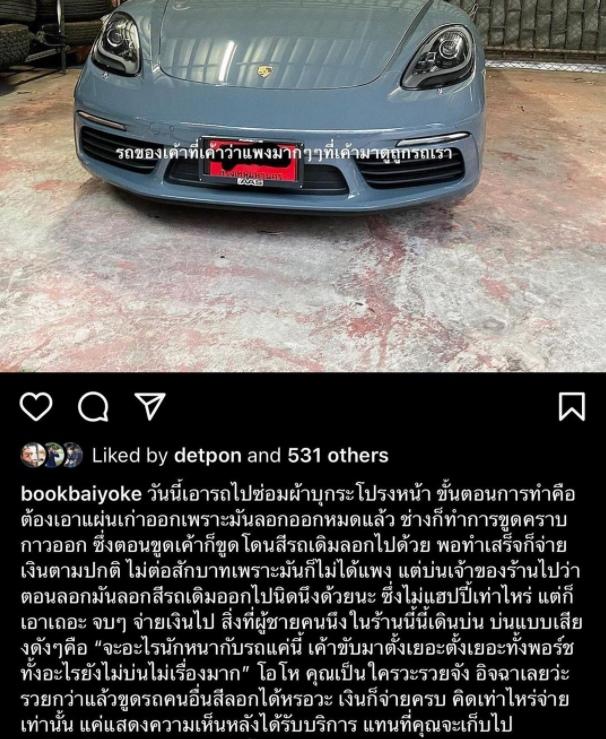Viewport: 606px width, 739px height.
Task: View the 531 others who liked
Action: 337,456
